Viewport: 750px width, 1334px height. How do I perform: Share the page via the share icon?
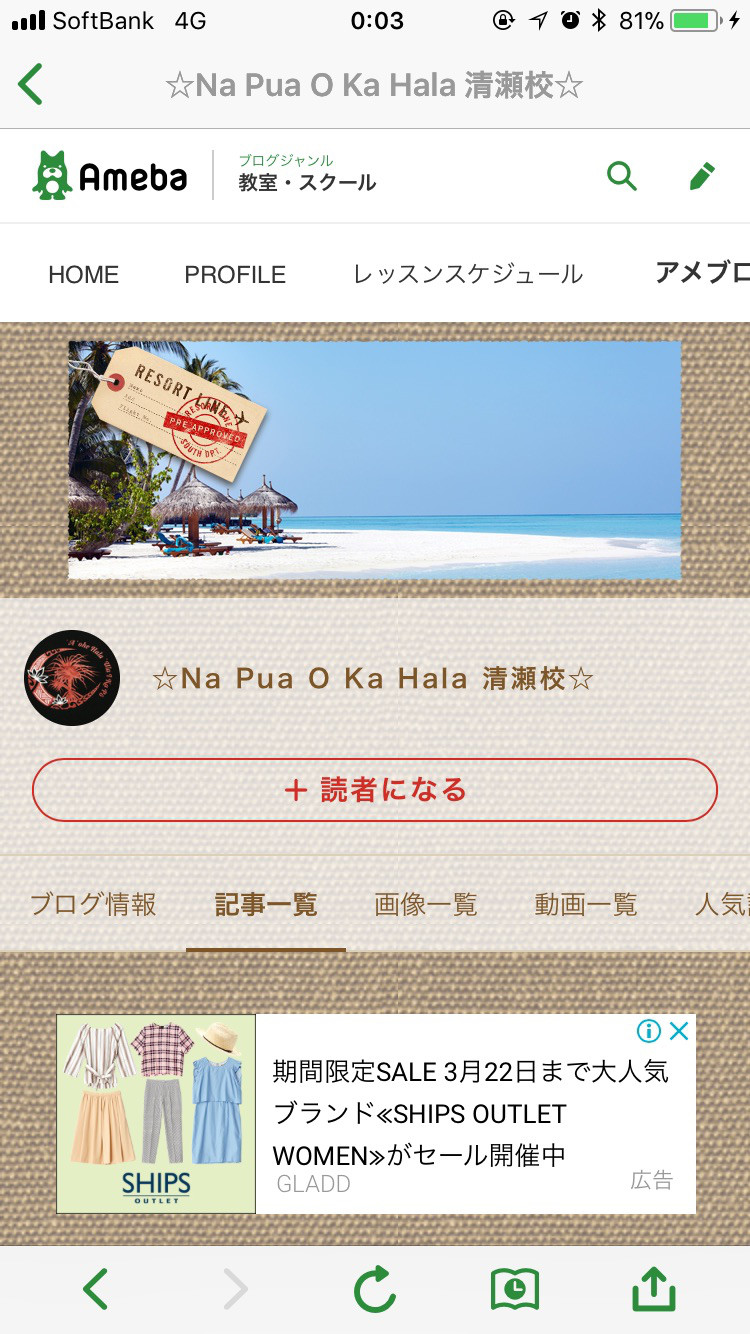tap(655, 1289)
